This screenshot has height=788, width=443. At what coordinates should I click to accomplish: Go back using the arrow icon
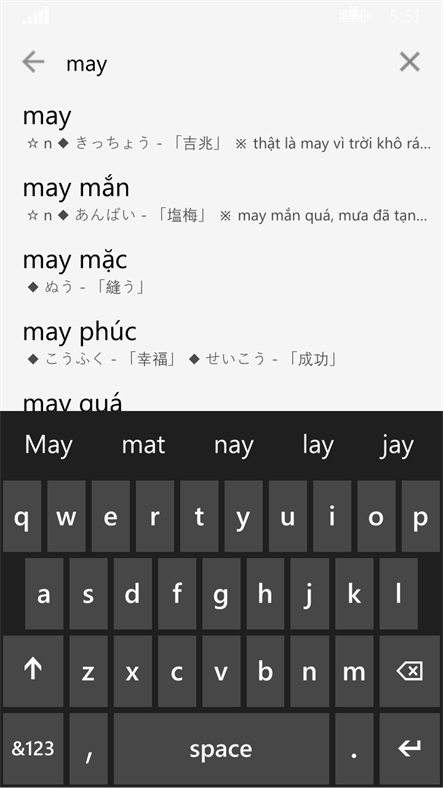coord(33,62)
